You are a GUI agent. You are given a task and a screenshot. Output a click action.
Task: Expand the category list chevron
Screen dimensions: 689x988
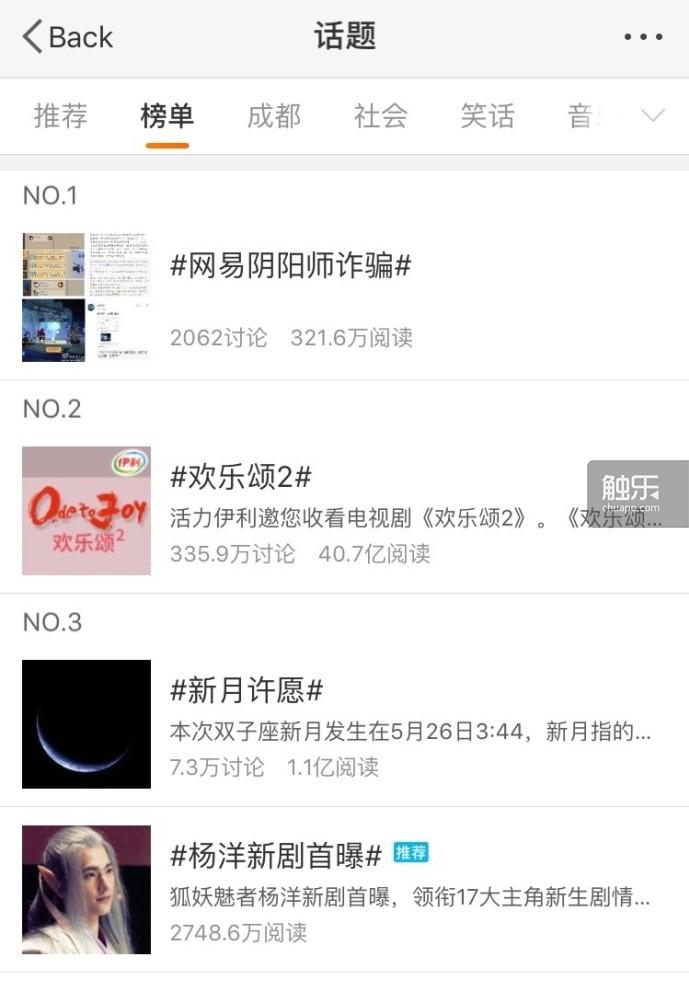click(652, 116)
